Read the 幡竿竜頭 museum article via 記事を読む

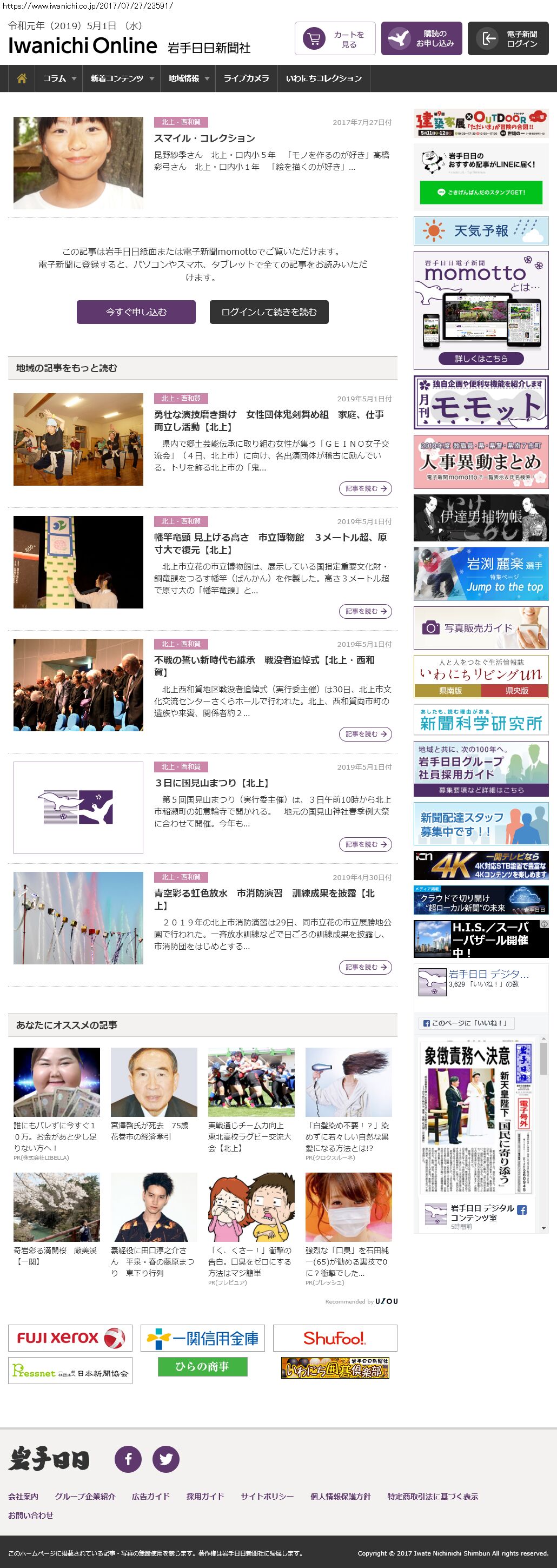click(365, 611)
